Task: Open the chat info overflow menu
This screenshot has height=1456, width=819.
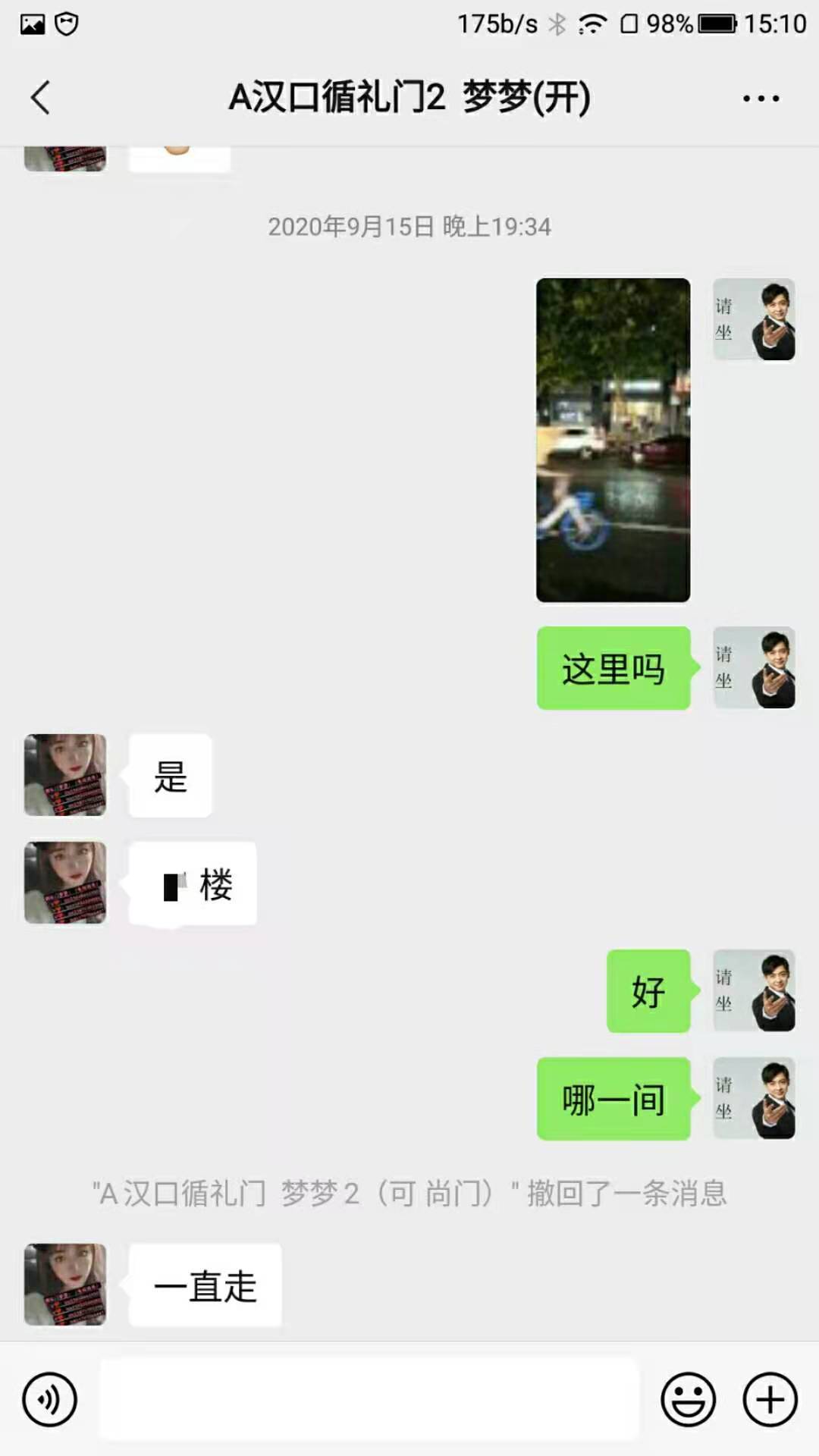Action: tap(761, 99)
